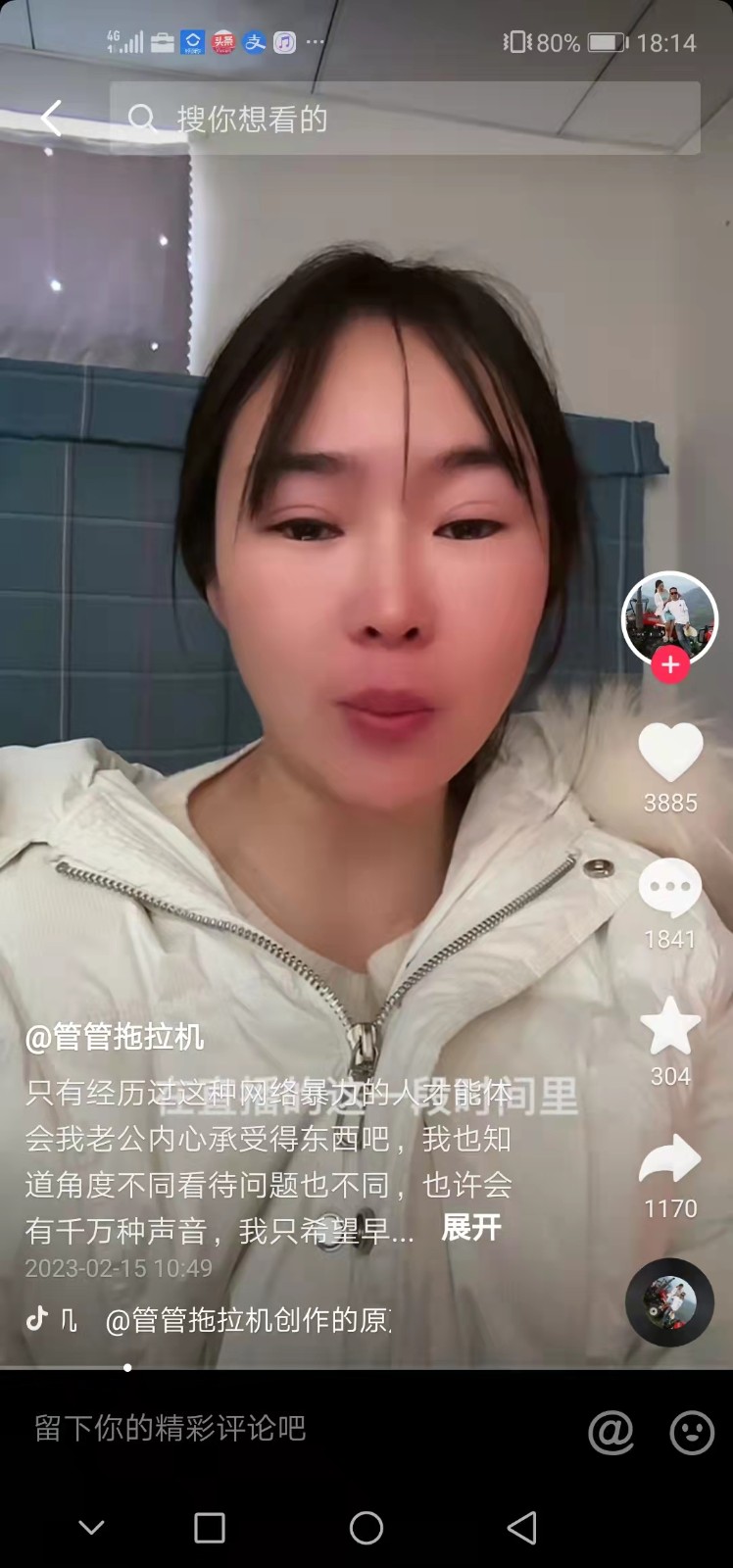Add video to favorites with star

pos(670,1026)
